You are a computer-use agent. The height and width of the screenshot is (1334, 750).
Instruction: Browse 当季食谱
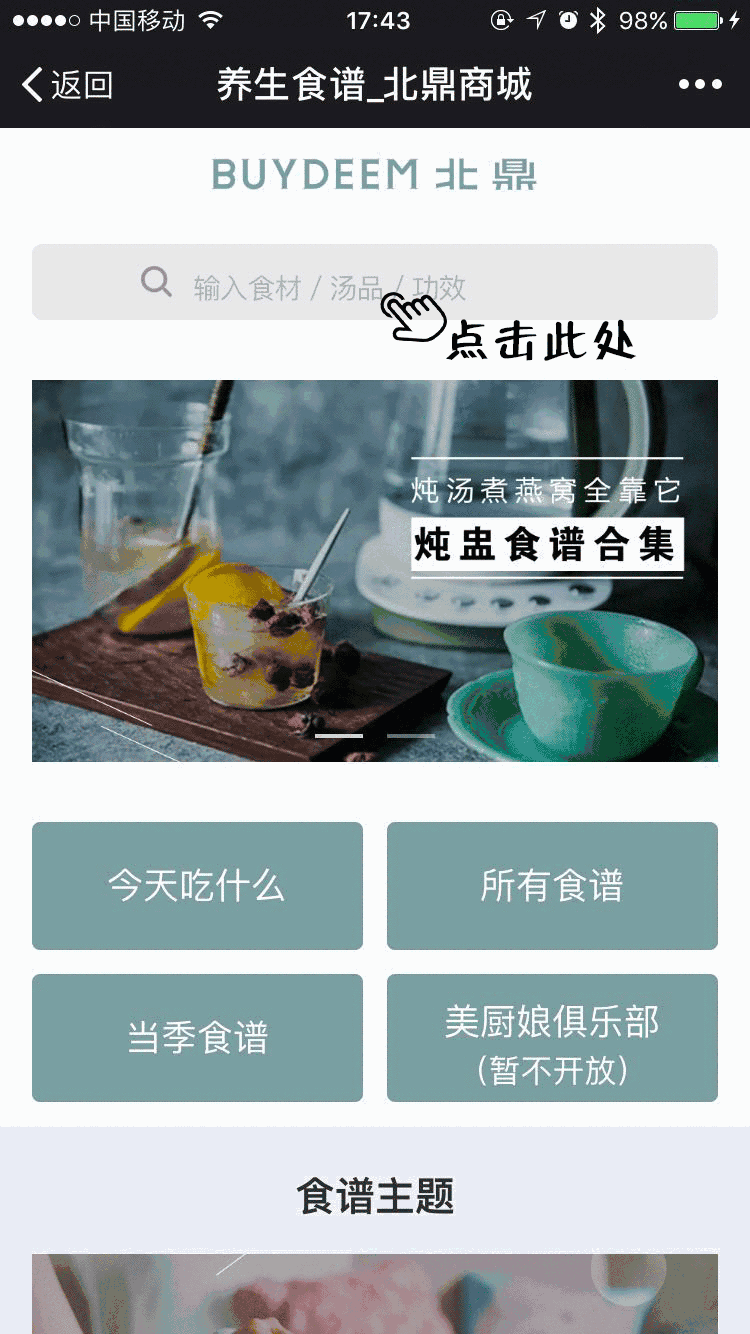click(197, 1038)
